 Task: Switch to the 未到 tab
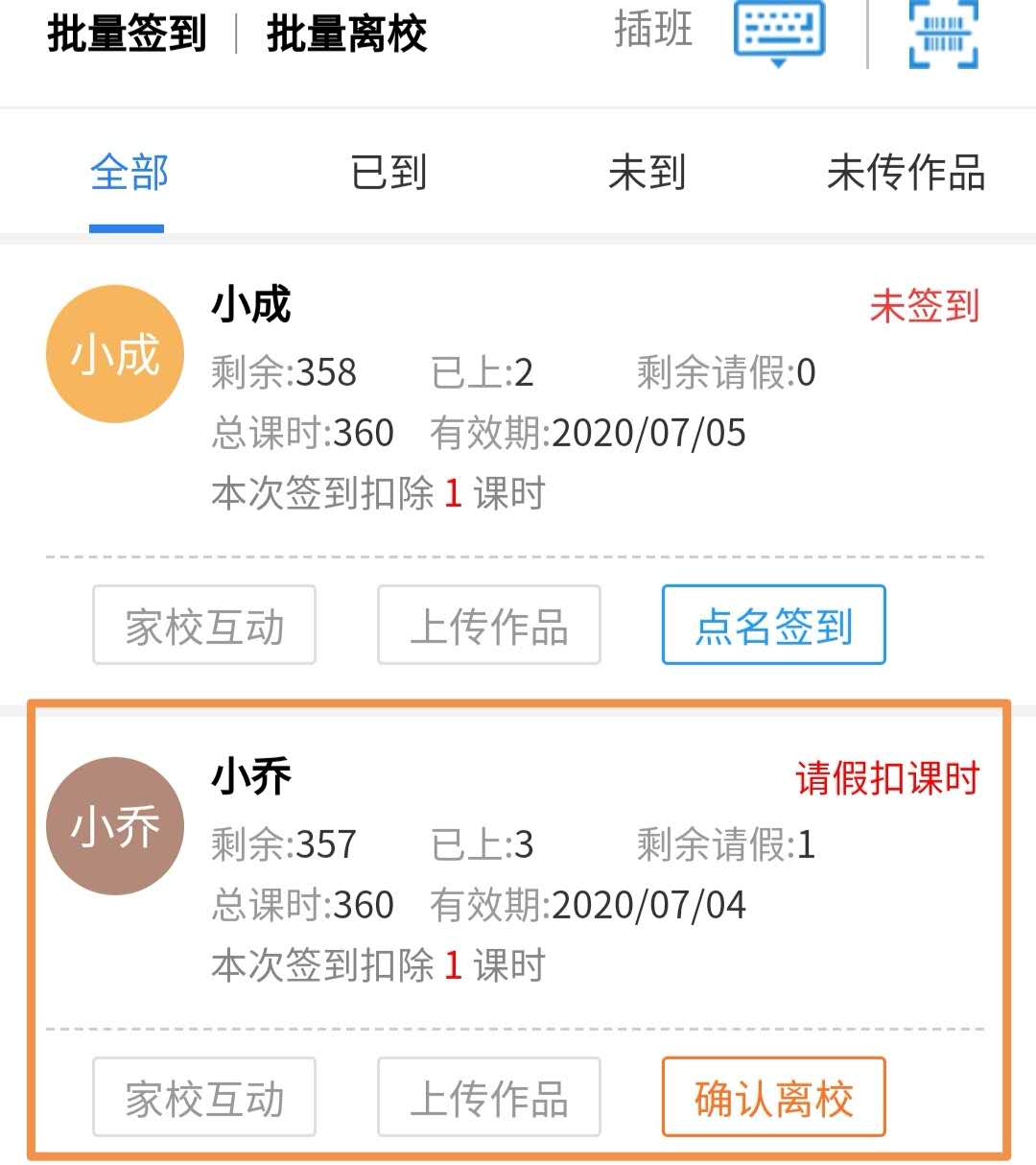click(647, 174)
